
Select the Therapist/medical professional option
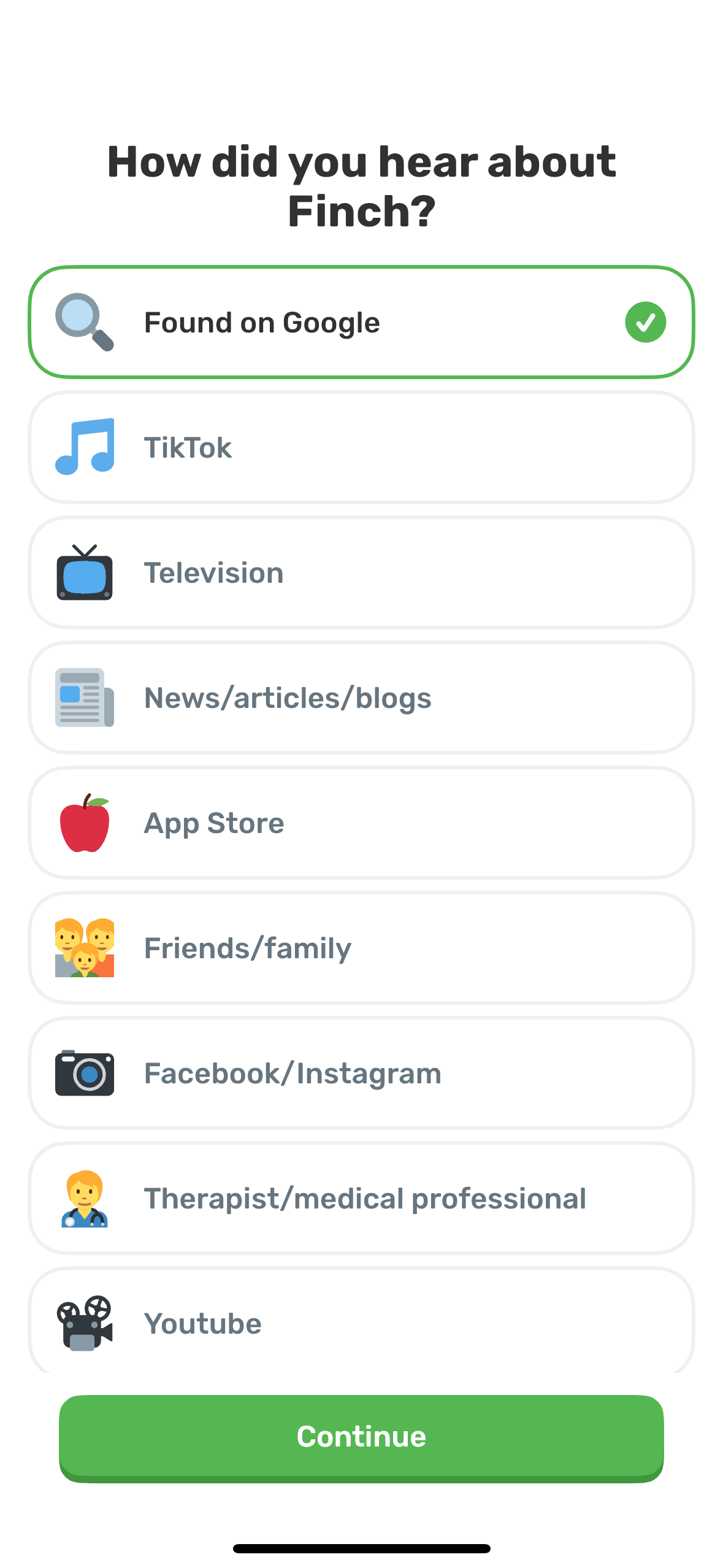(x=361, y=1197)
